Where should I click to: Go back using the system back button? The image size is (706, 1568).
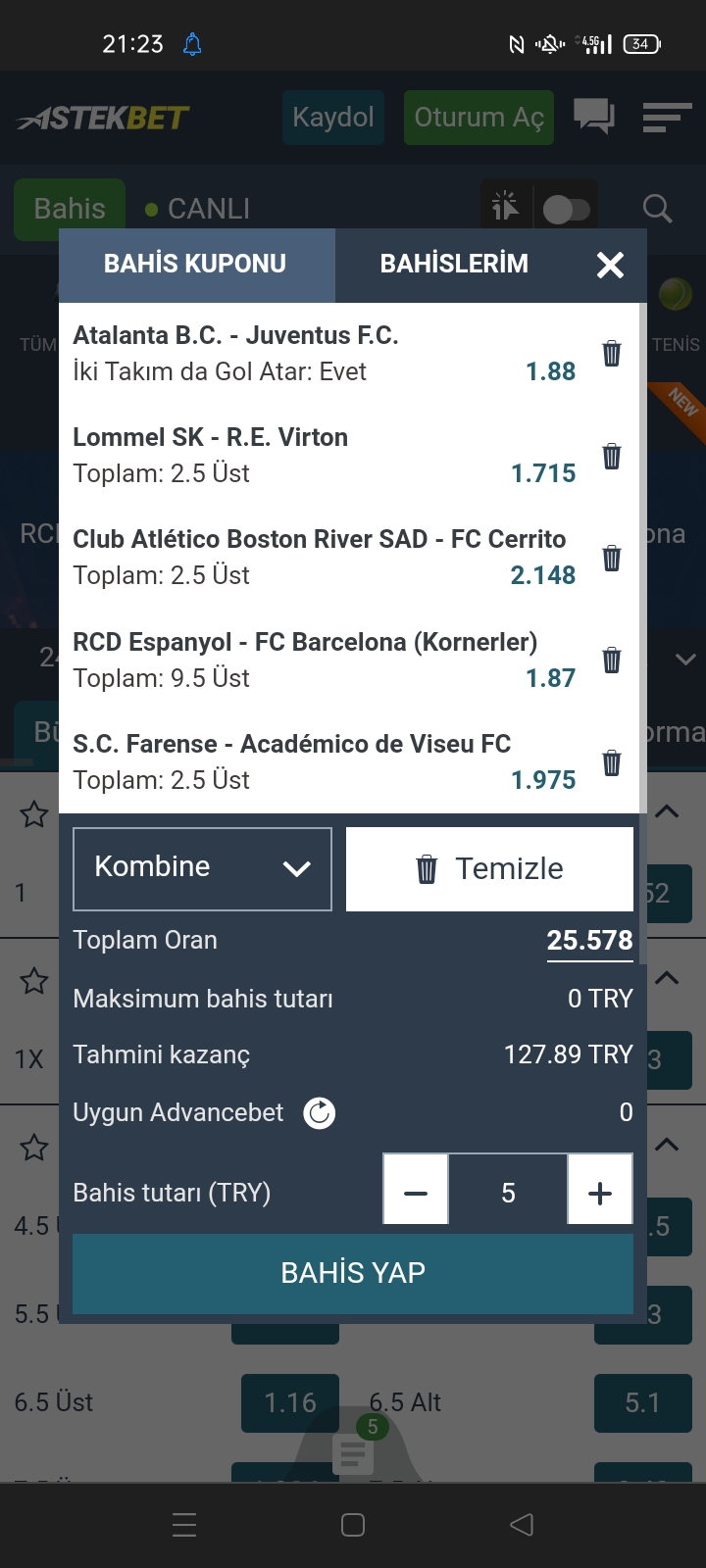(522, 1525)
